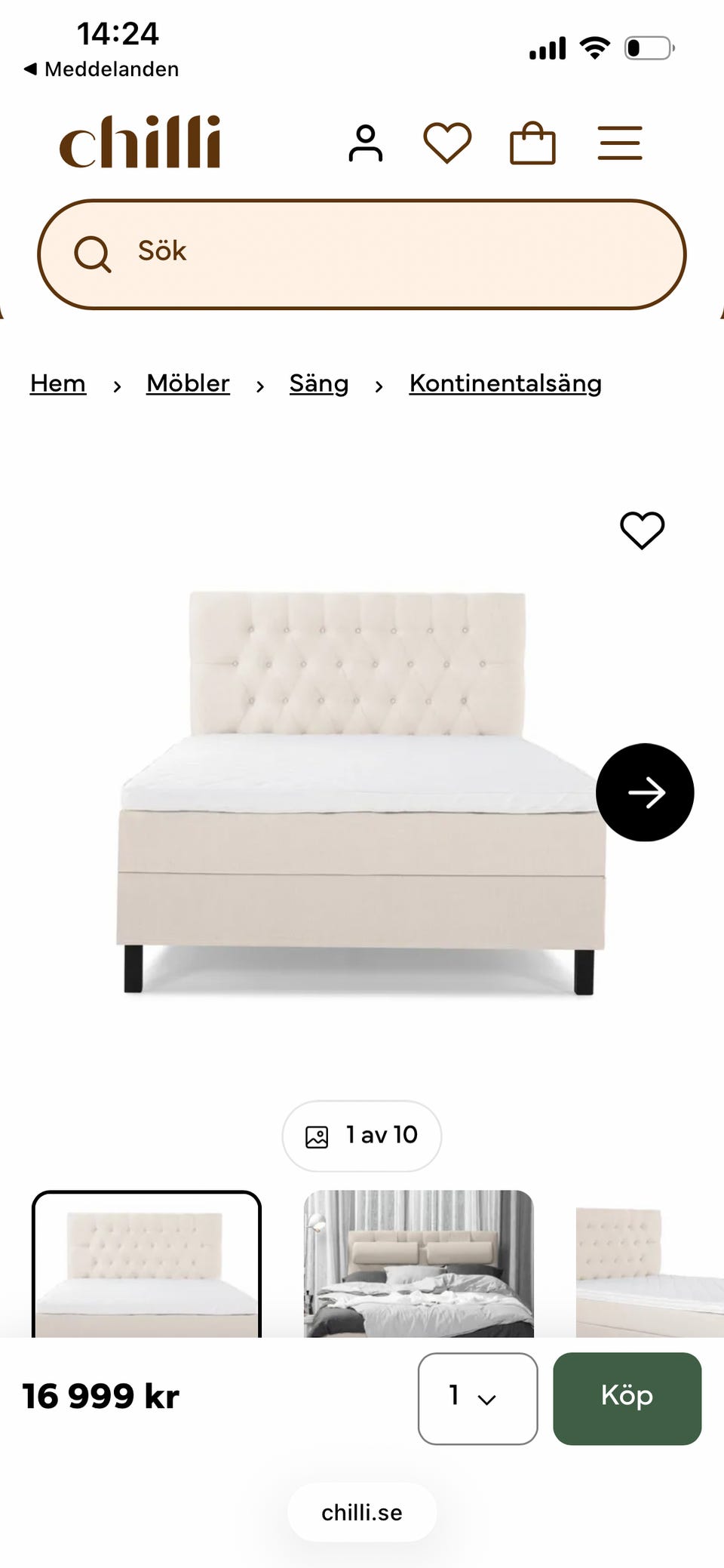This screenshot has width=724, height=1568.
Task: Open the shopping bag cart
Action: [x=532, y=143]
